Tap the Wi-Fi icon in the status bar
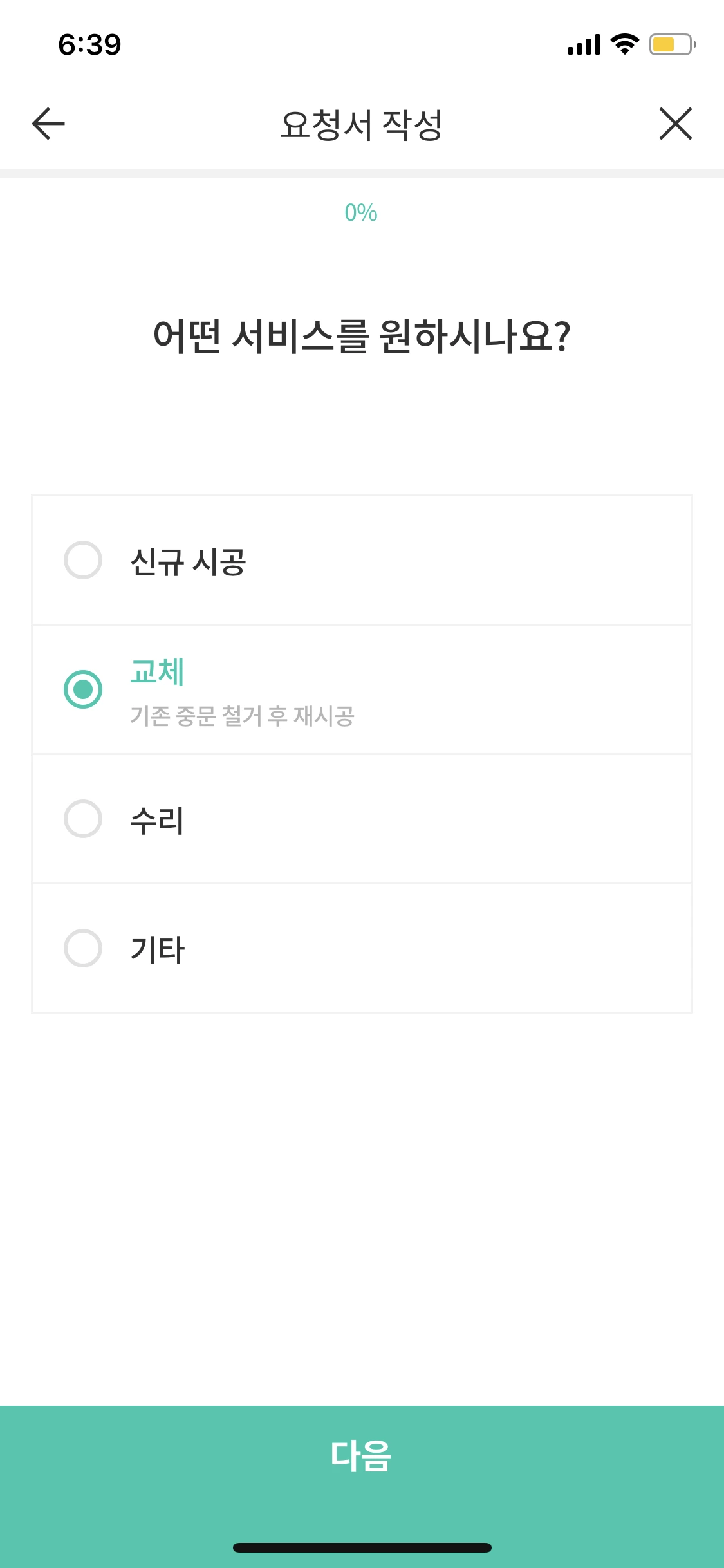This screenshot has width=724, height=1568. (x=622, y=44)
